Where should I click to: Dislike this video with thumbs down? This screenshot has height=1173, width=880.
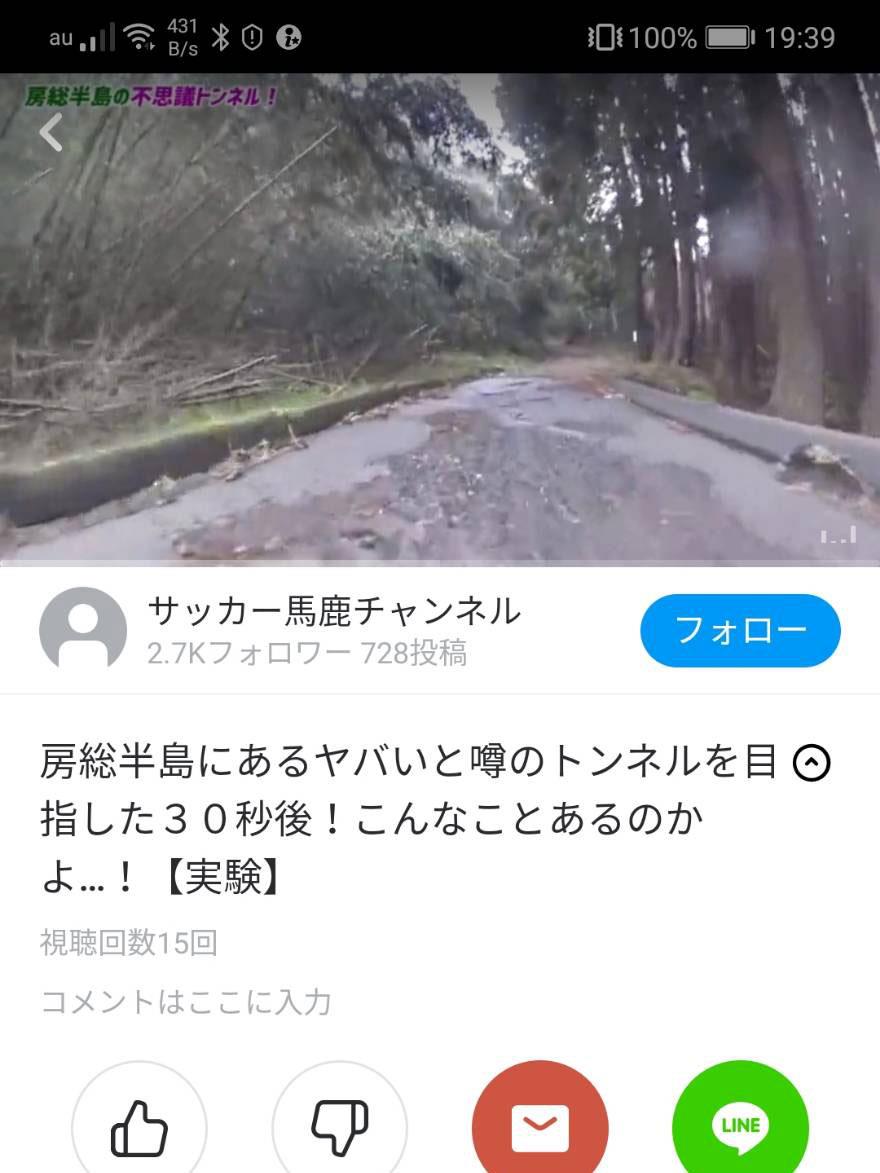[x=340, y=1126]
